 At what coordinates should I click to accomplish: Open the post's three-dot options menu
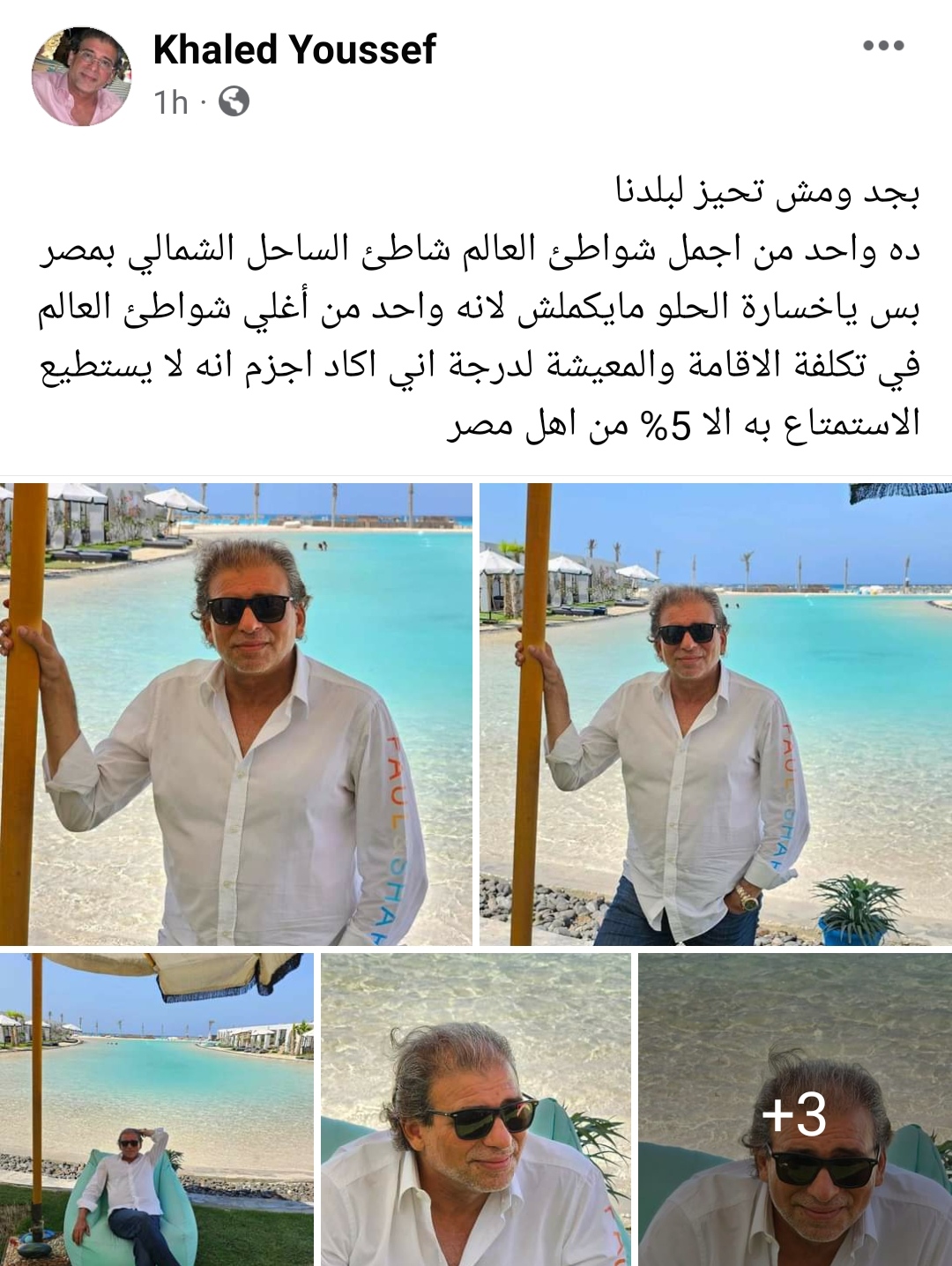pos(882,46)
